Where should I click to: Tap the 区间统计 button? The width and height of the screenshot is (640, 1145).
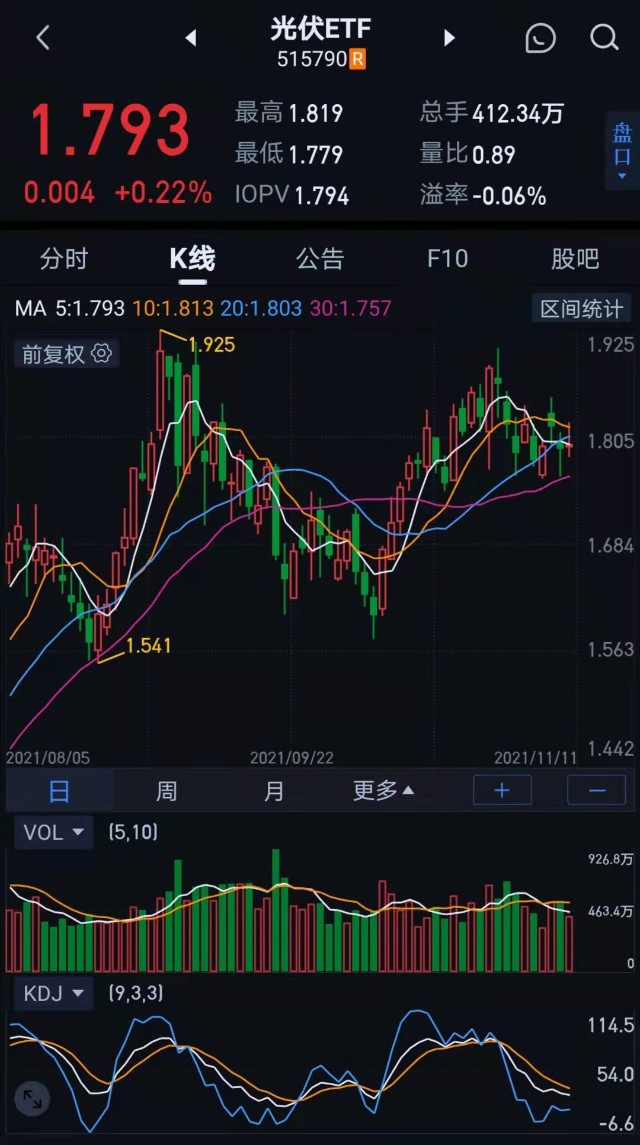(x=582, y=308)
